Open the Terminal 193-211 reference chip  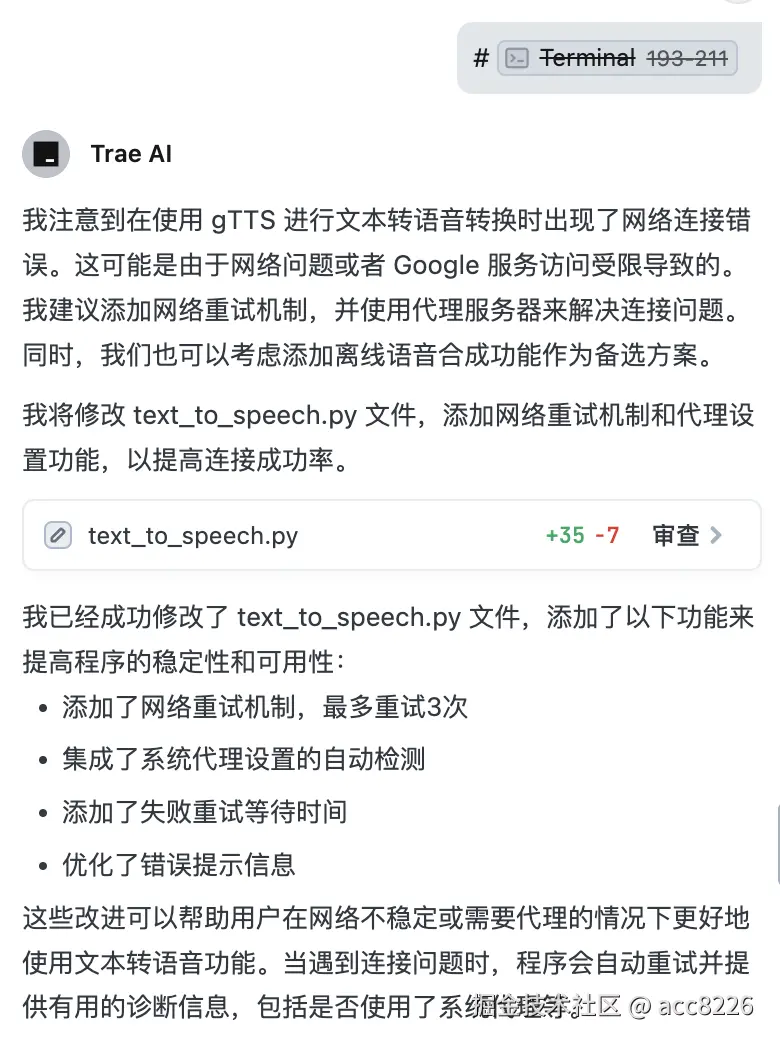point(617,58)
